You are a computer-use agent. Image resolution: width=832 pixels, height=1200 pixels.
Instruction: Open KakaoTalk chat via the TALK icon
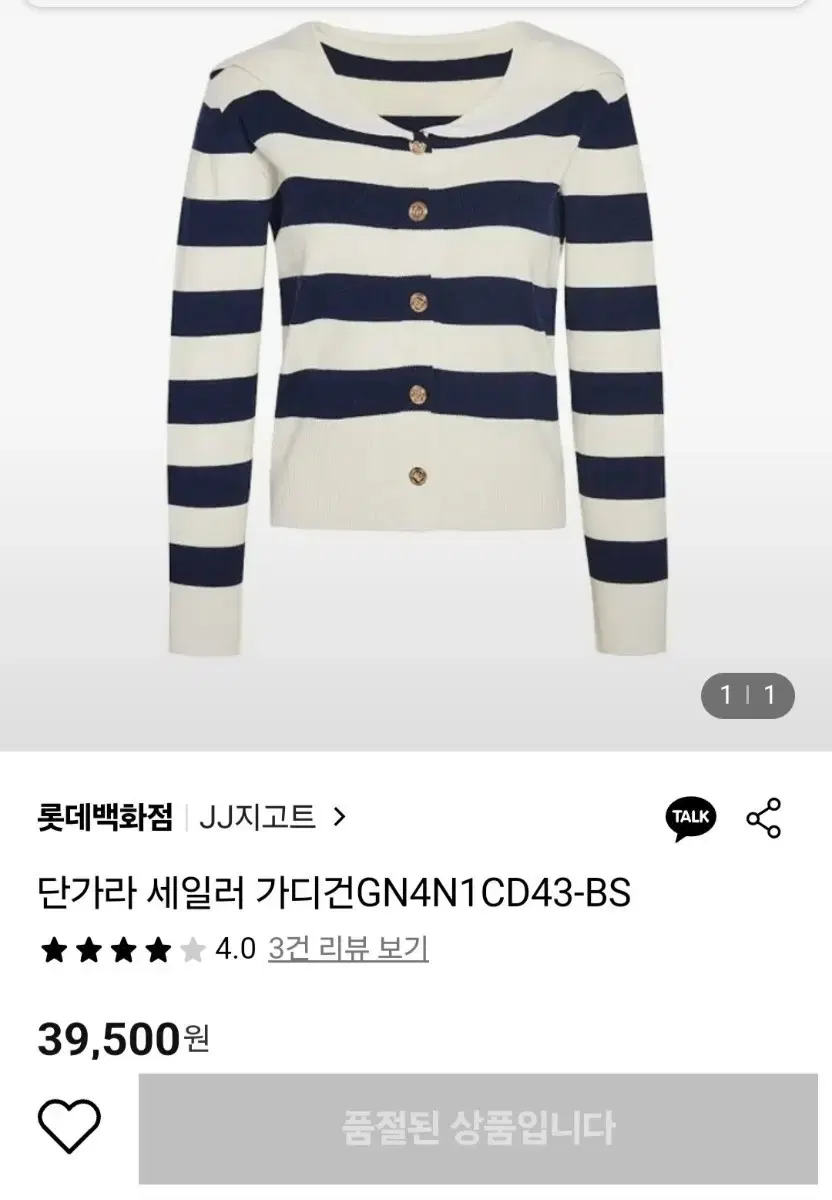(x=692, y=816)
